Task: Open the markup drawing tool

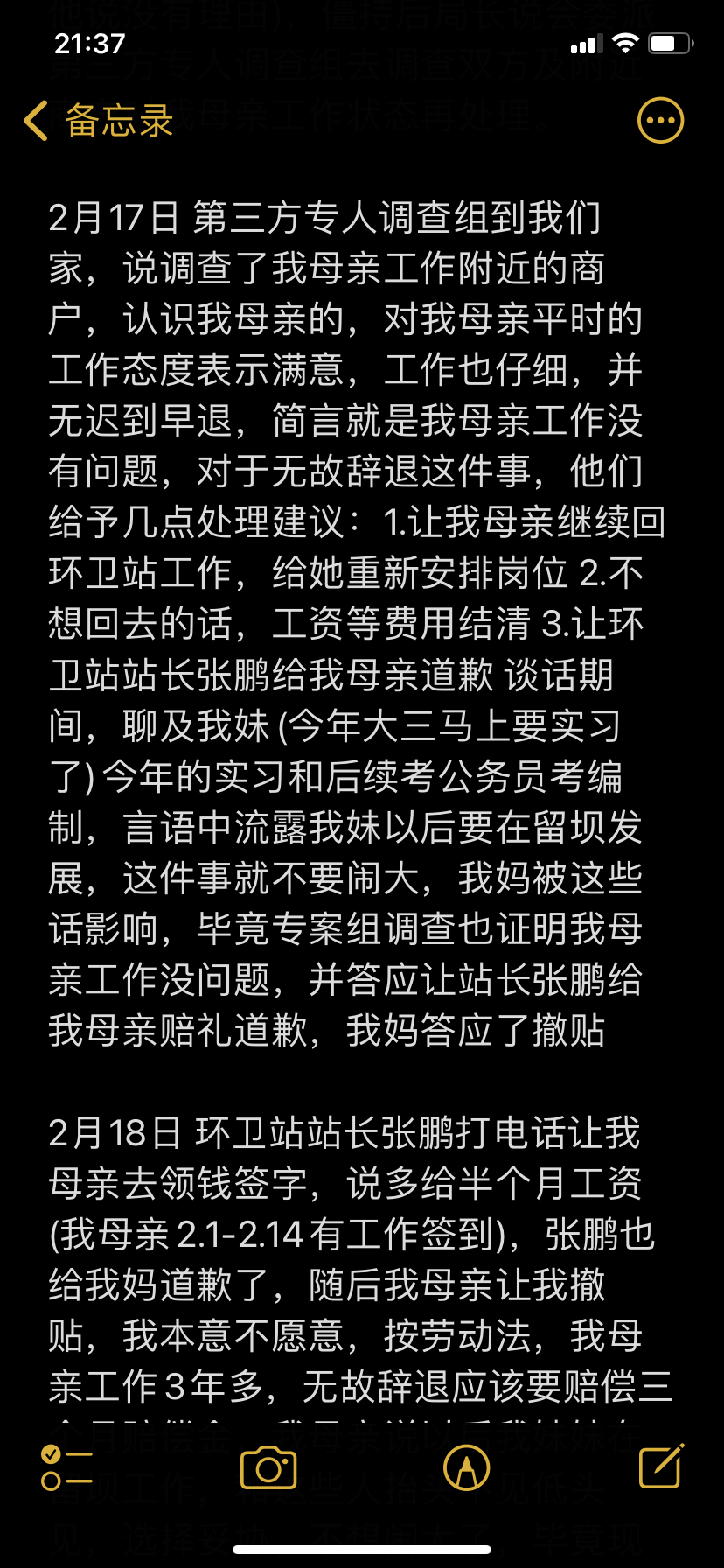Action: point(466,1468)
